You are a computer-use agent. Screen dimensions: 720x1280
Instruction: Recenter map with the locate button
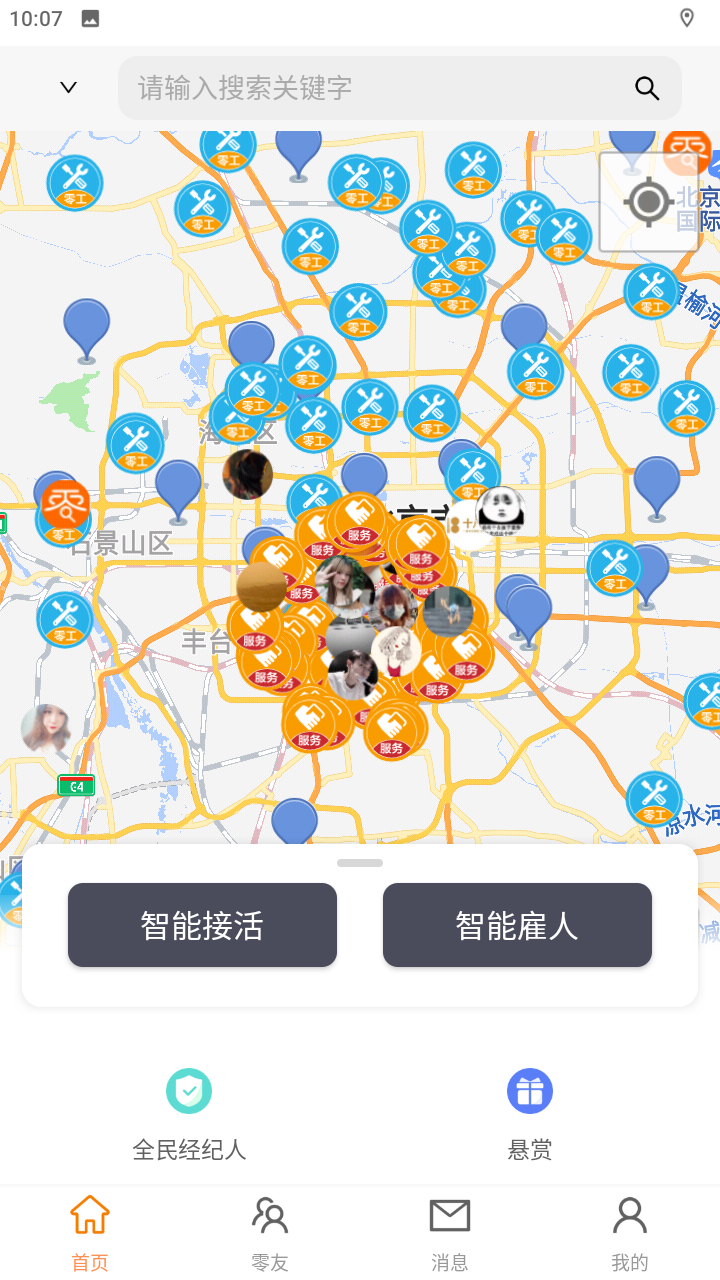[648, 202]
